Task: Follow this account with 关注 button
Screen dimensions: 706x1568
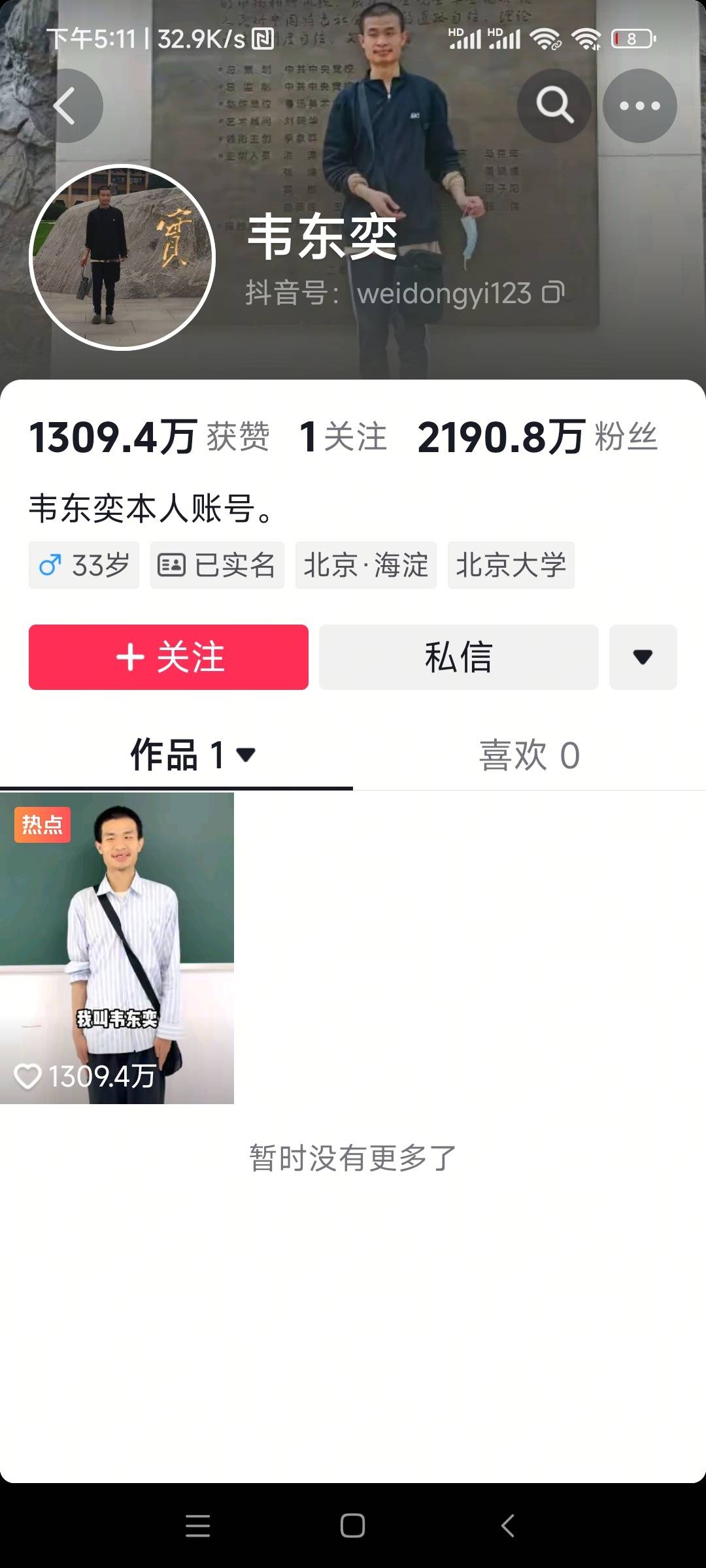Action: (x=169, y=657)
